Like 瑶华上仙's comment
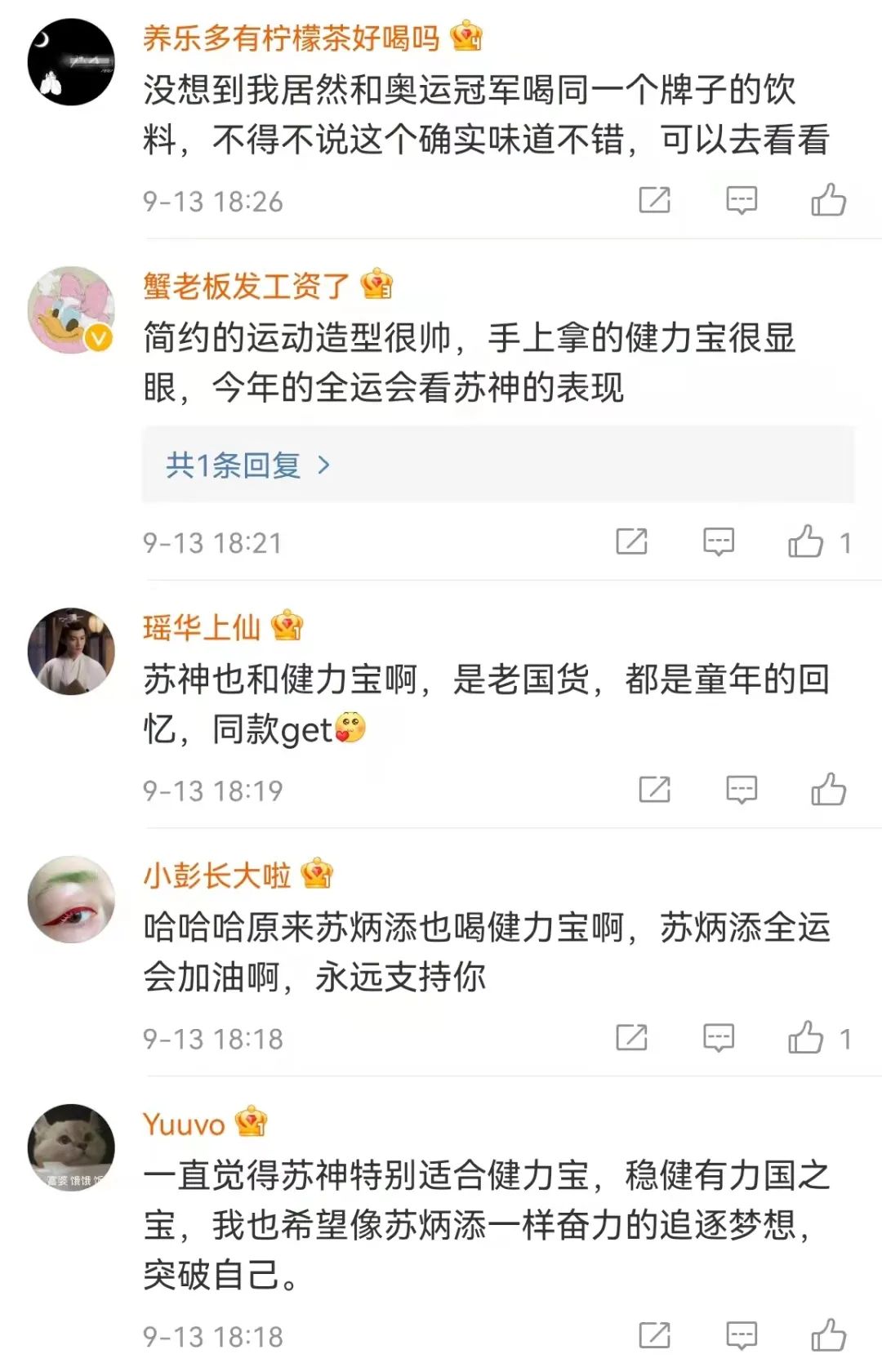The height and width of the screenshot is (1372, 882). 828,790
